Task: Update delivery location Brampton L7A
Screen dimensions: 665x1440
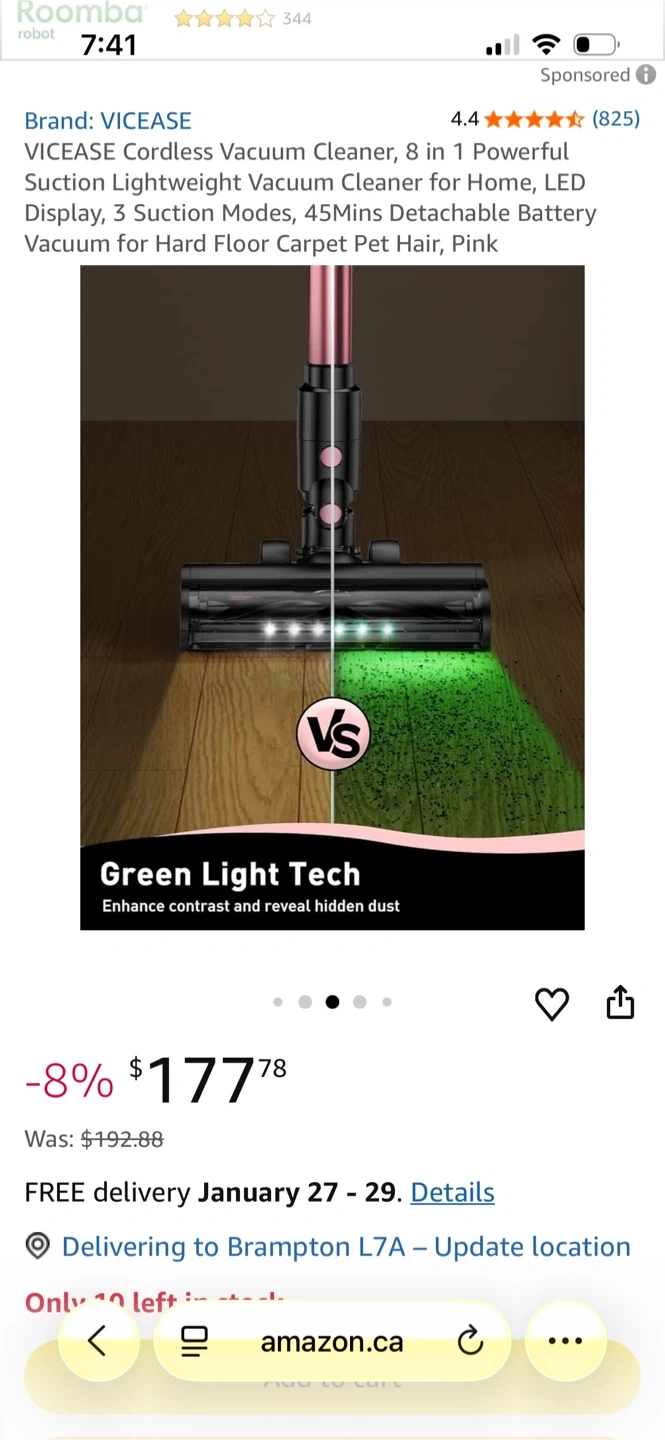Action: pos(346,1247)
